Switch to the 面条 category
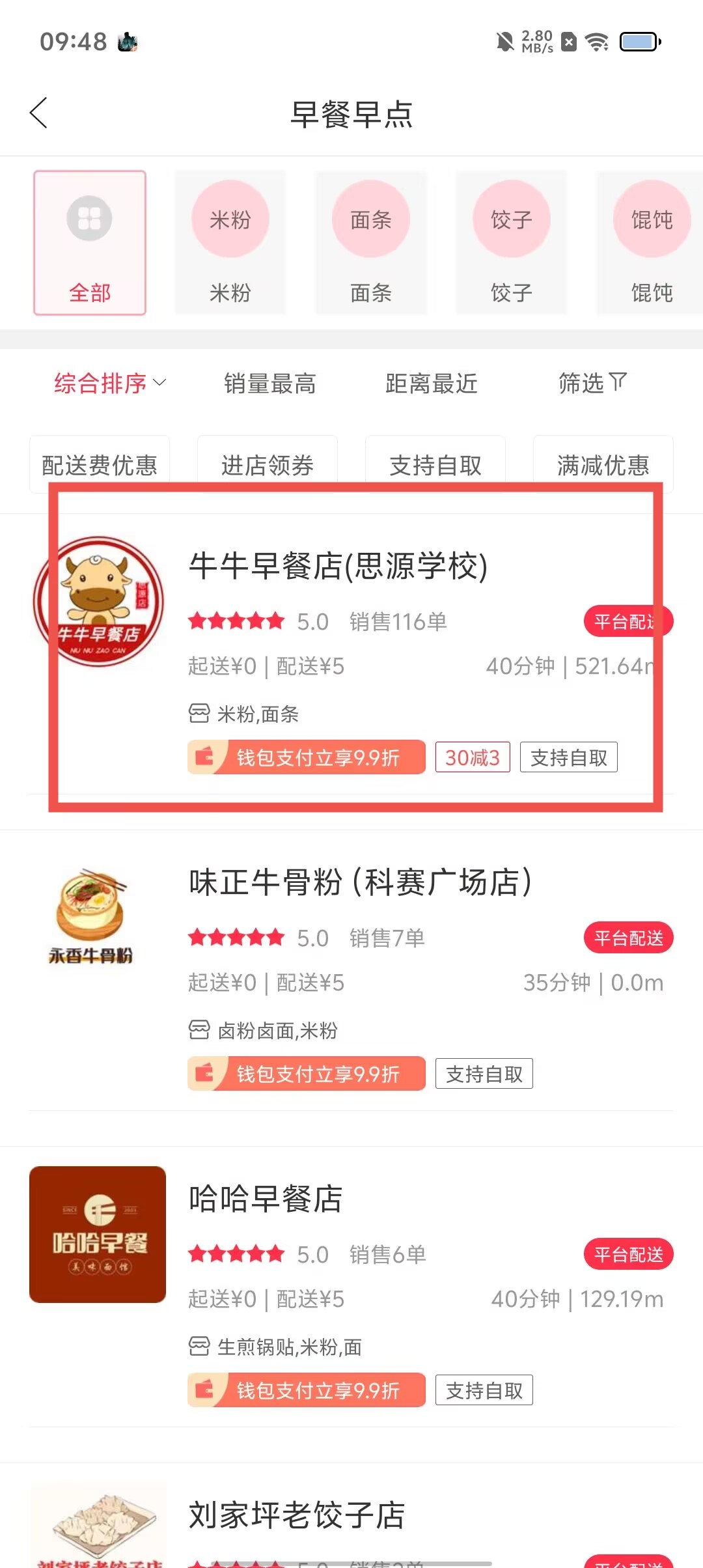703x1568 pixels. click(370, 243)
